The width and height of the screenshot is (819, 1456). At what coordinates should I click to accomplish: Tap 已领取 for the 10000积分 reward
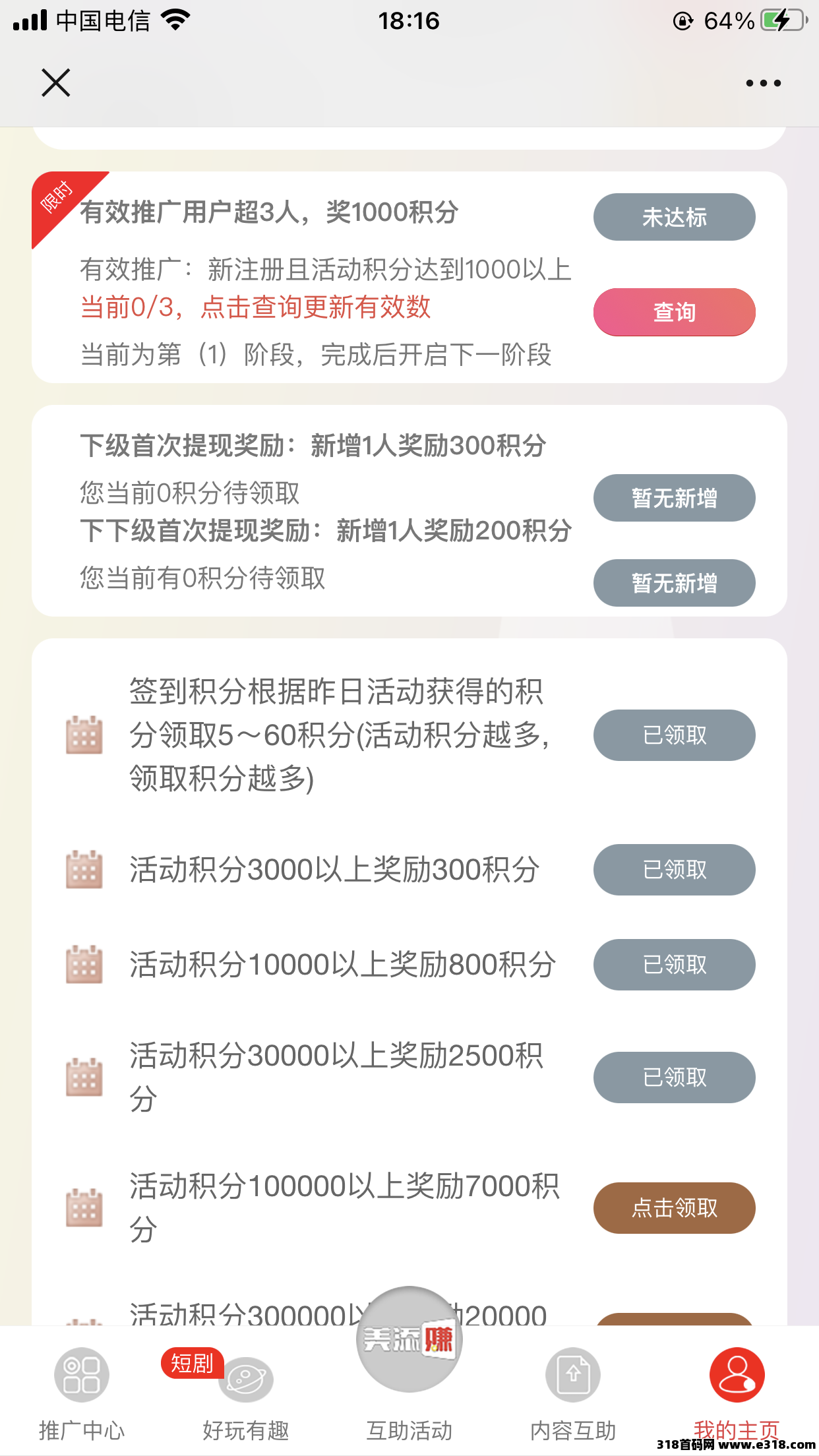[x=674, y=965]
